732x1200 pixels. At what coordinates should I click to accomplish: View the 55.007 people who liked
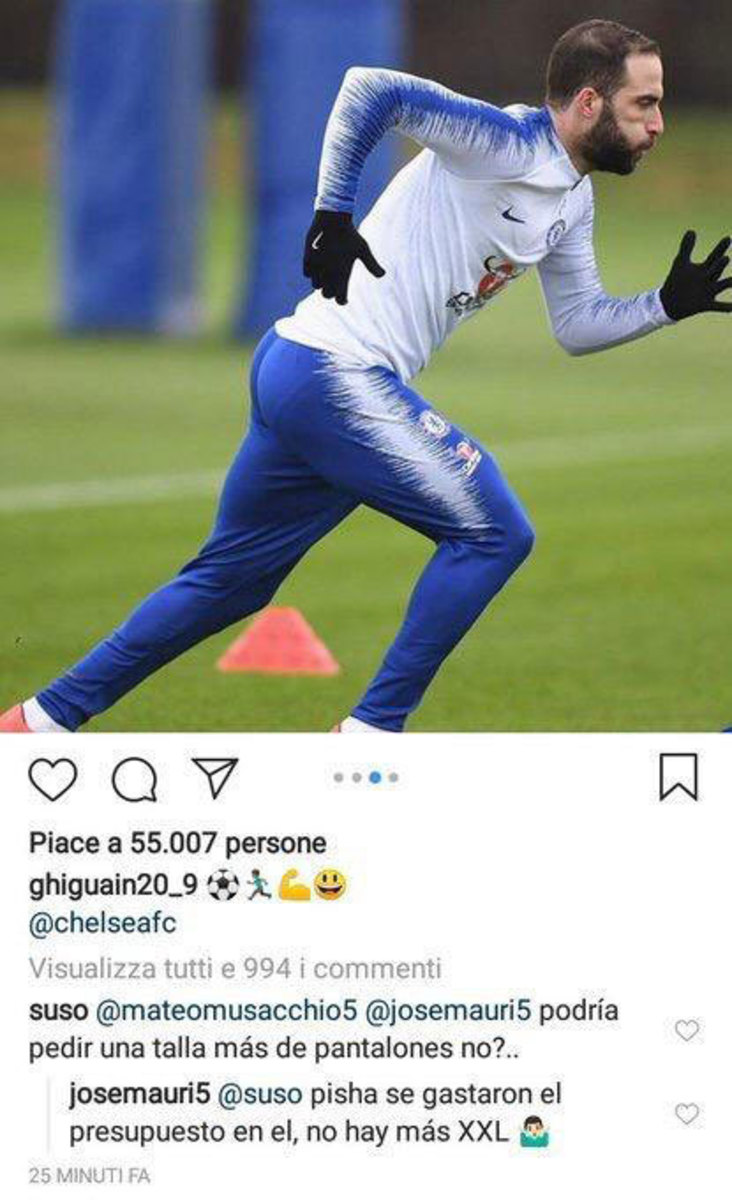[177, 844]
